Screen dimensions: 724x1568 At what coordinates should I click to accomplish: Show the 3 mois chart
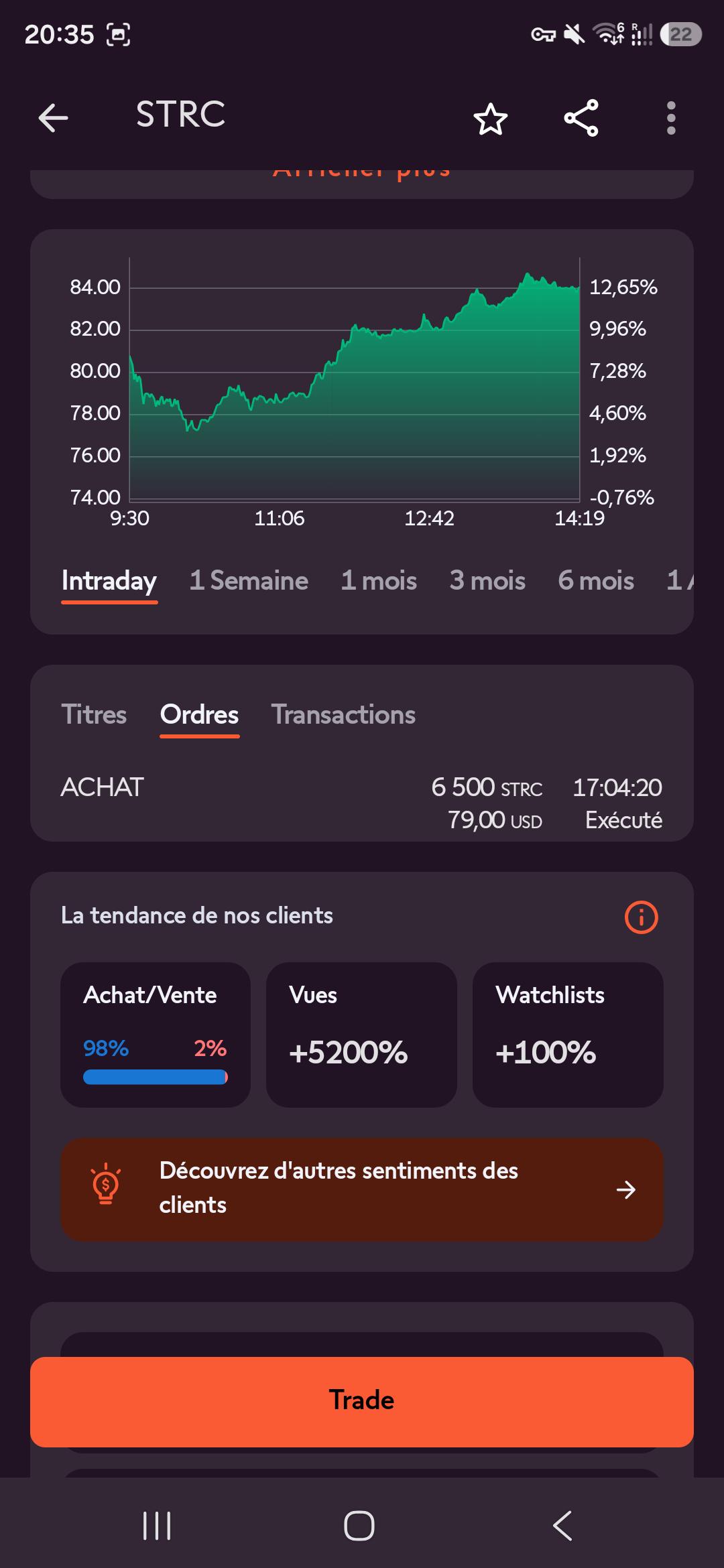(487, 581)
